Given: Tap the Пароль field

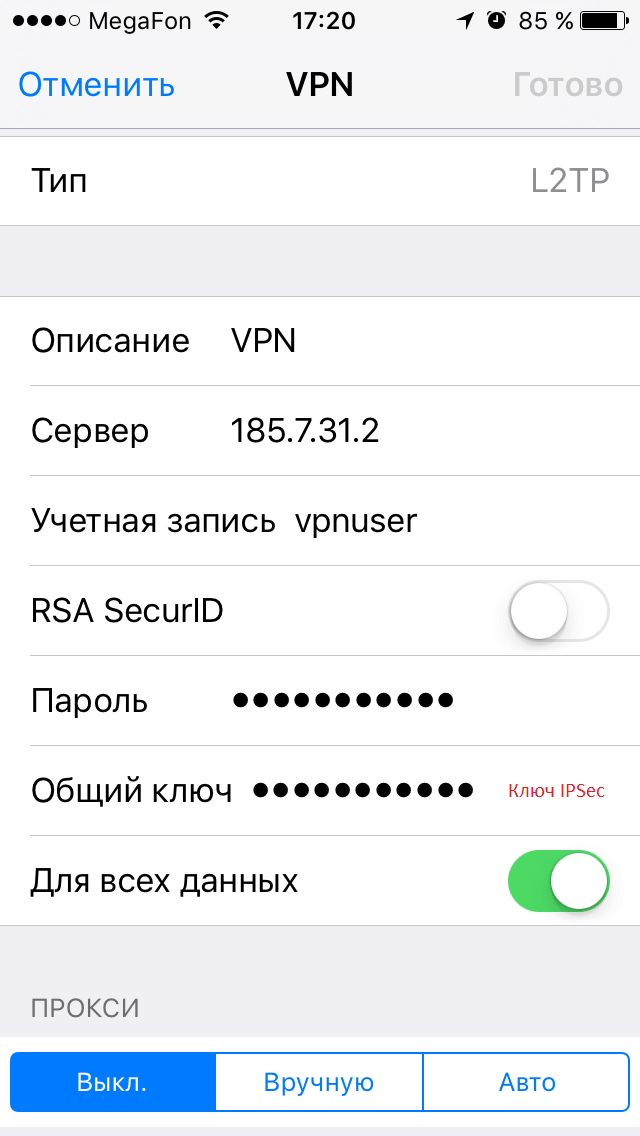Looking at the screenshot, I should tap(320, 701).
